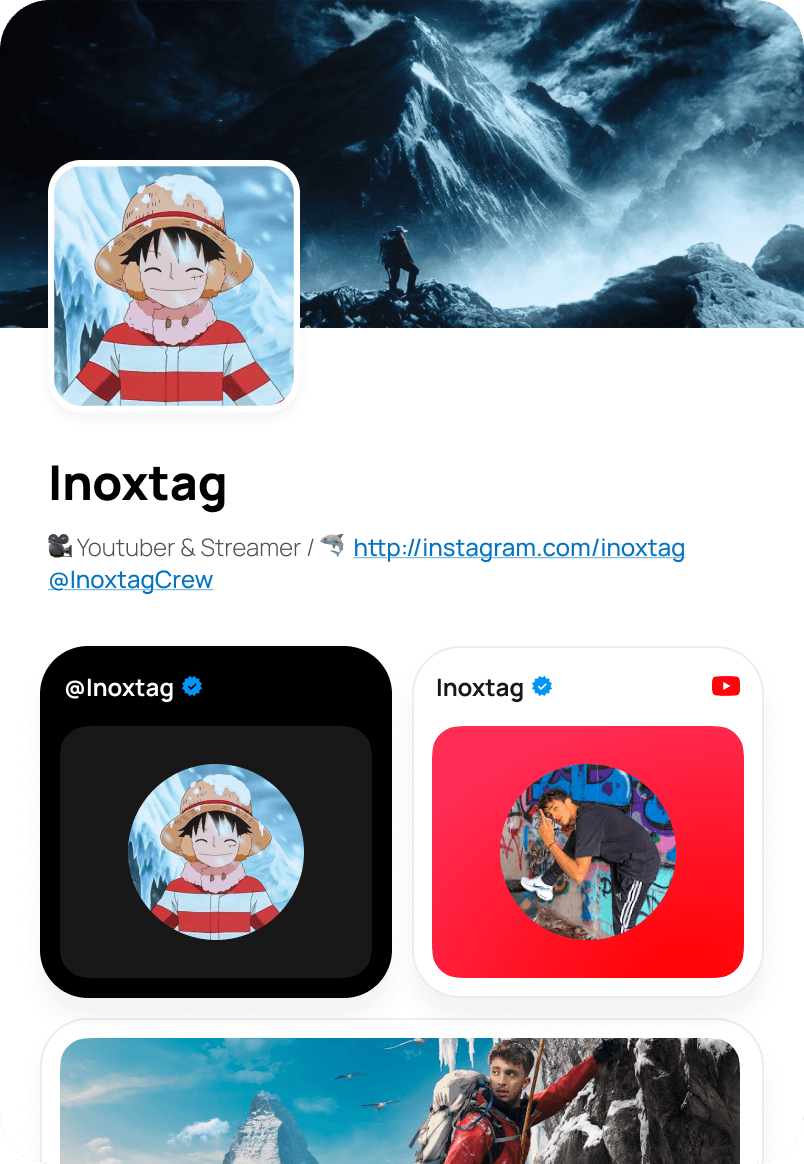The height and width of the screenshot is (1164, 804).
Task: Open the Inoxtag YouTube channel card
Action: [587, 822]
